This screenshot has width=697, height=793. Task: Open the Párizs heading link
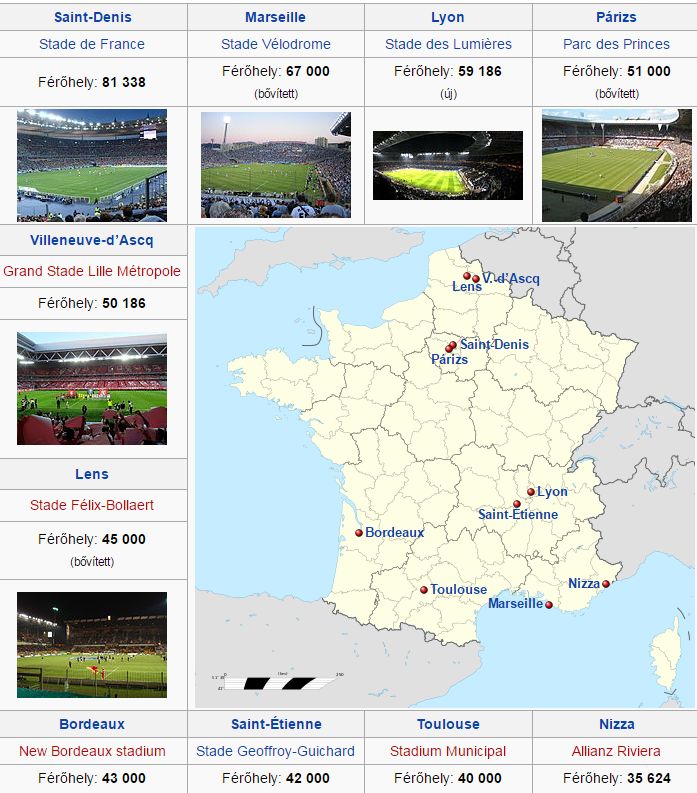(615, 17)
